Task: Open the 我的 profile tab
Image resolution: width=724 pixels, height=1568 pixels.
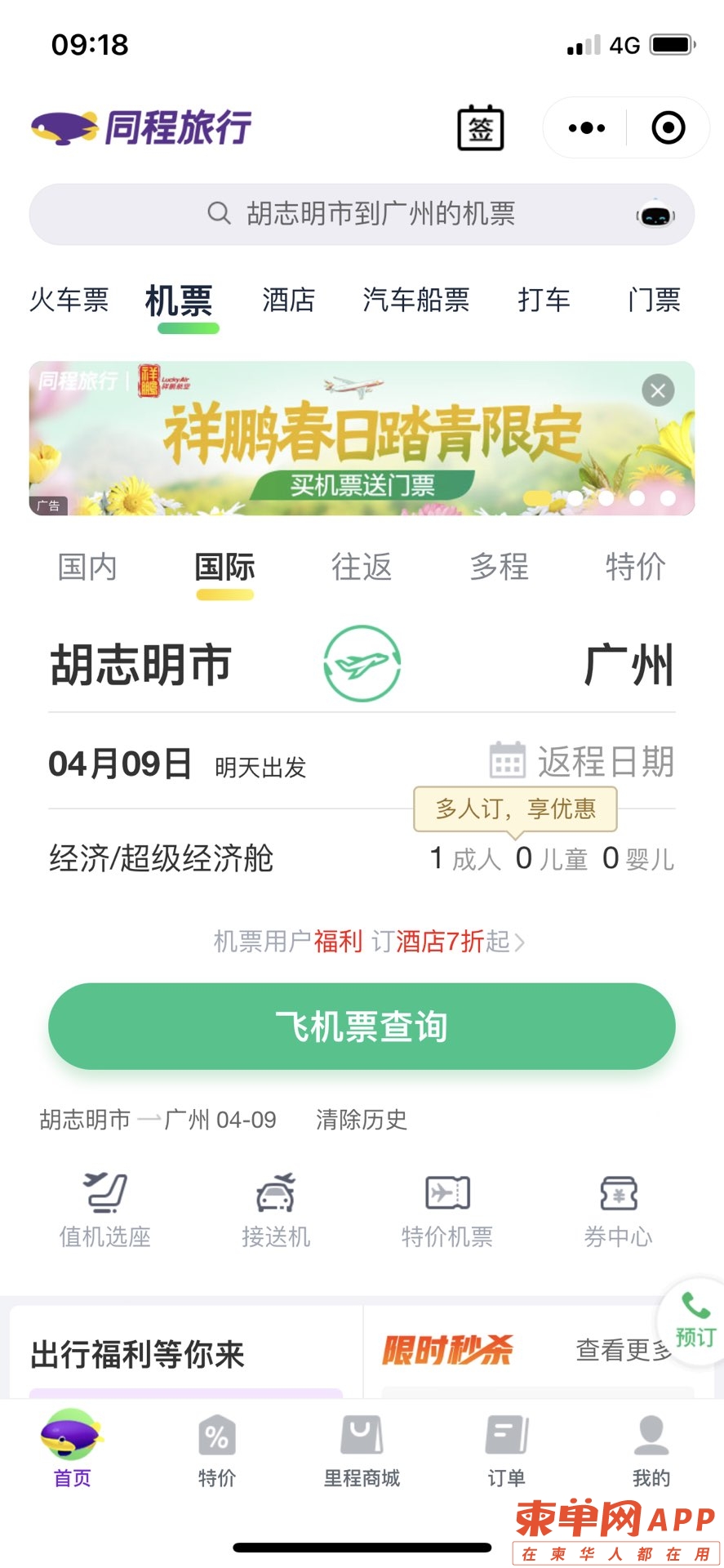Action: [651, 1451]
